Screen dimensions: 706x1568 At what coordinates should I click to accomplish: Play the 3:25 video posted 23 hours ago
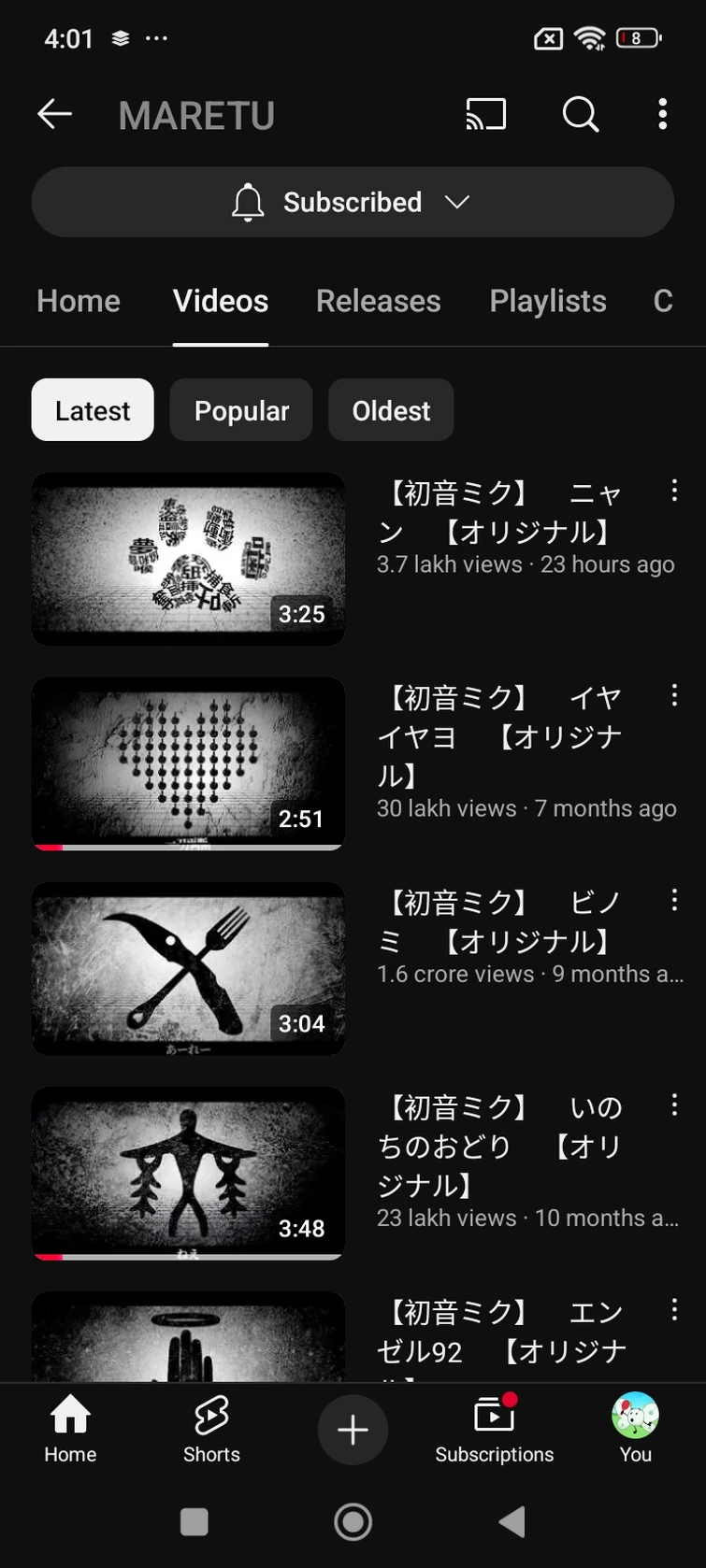pos(188,559)
